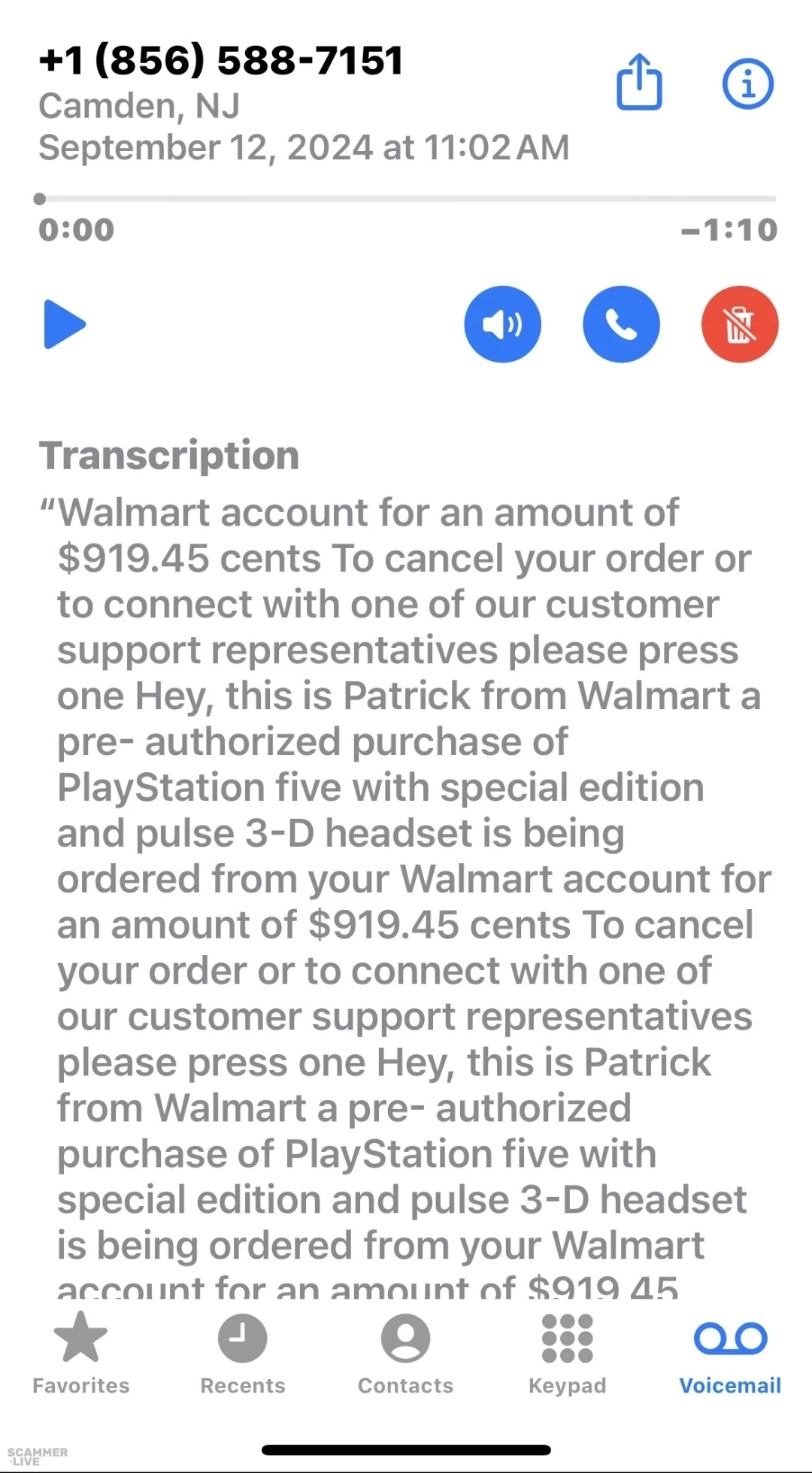This screenshot has height=1473, width=812.
Task: Open the info details for this caller
Action: tap(747, 83)
